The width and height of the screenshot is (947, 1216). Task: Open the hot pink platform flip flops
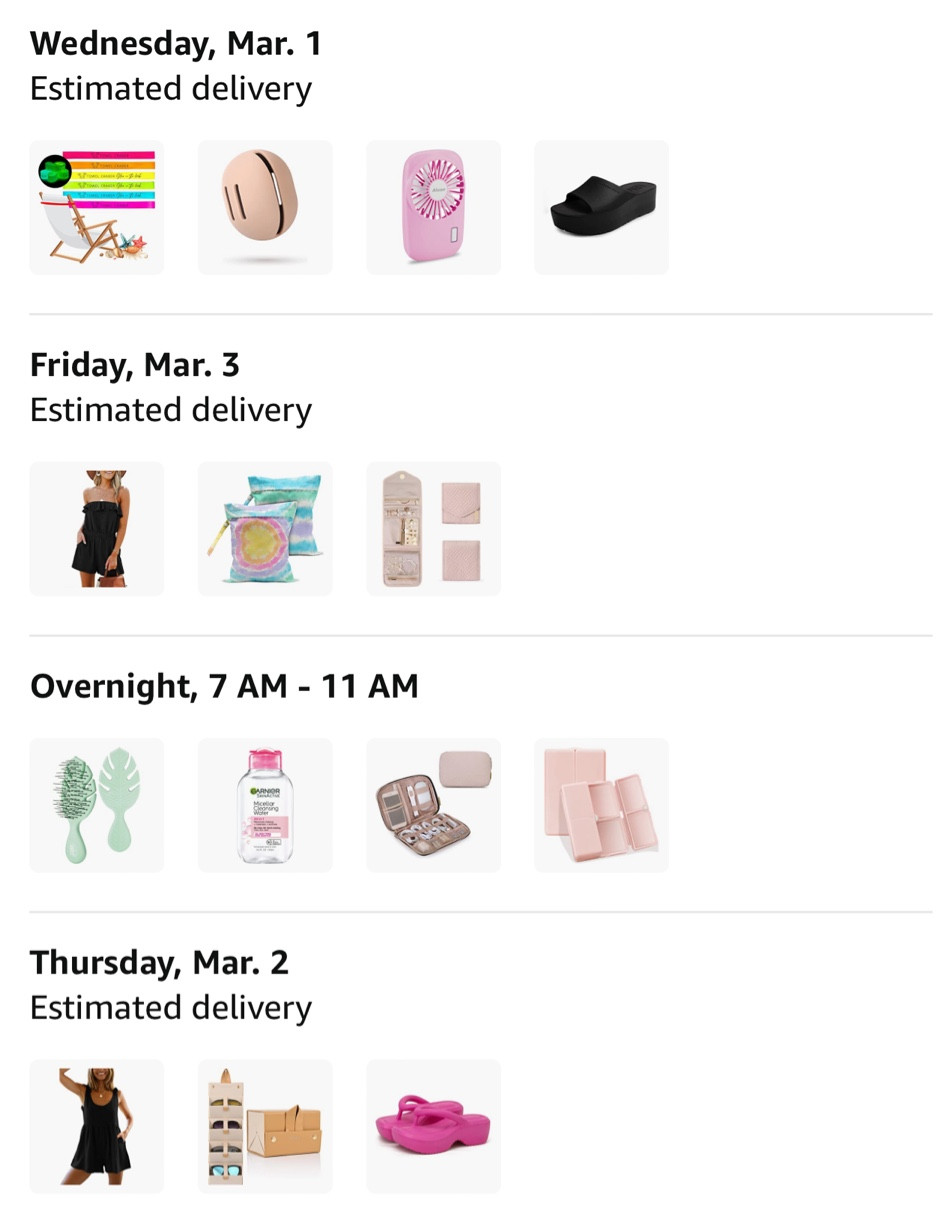click(432, 1126)
